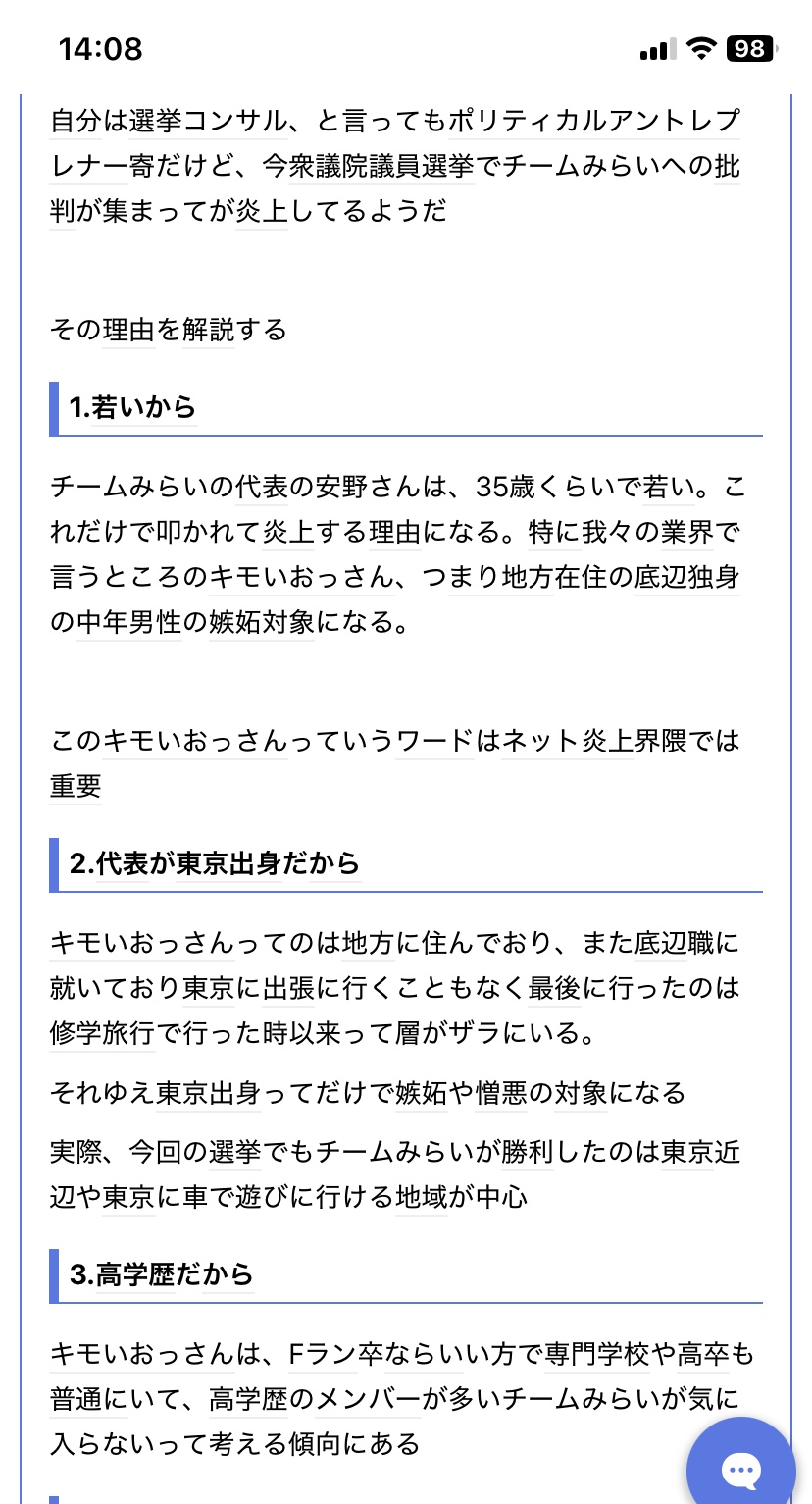The width and height of the screenshot is (812, 1504).
Task: Open the ワード keyword link
Action: click(434, 741)
